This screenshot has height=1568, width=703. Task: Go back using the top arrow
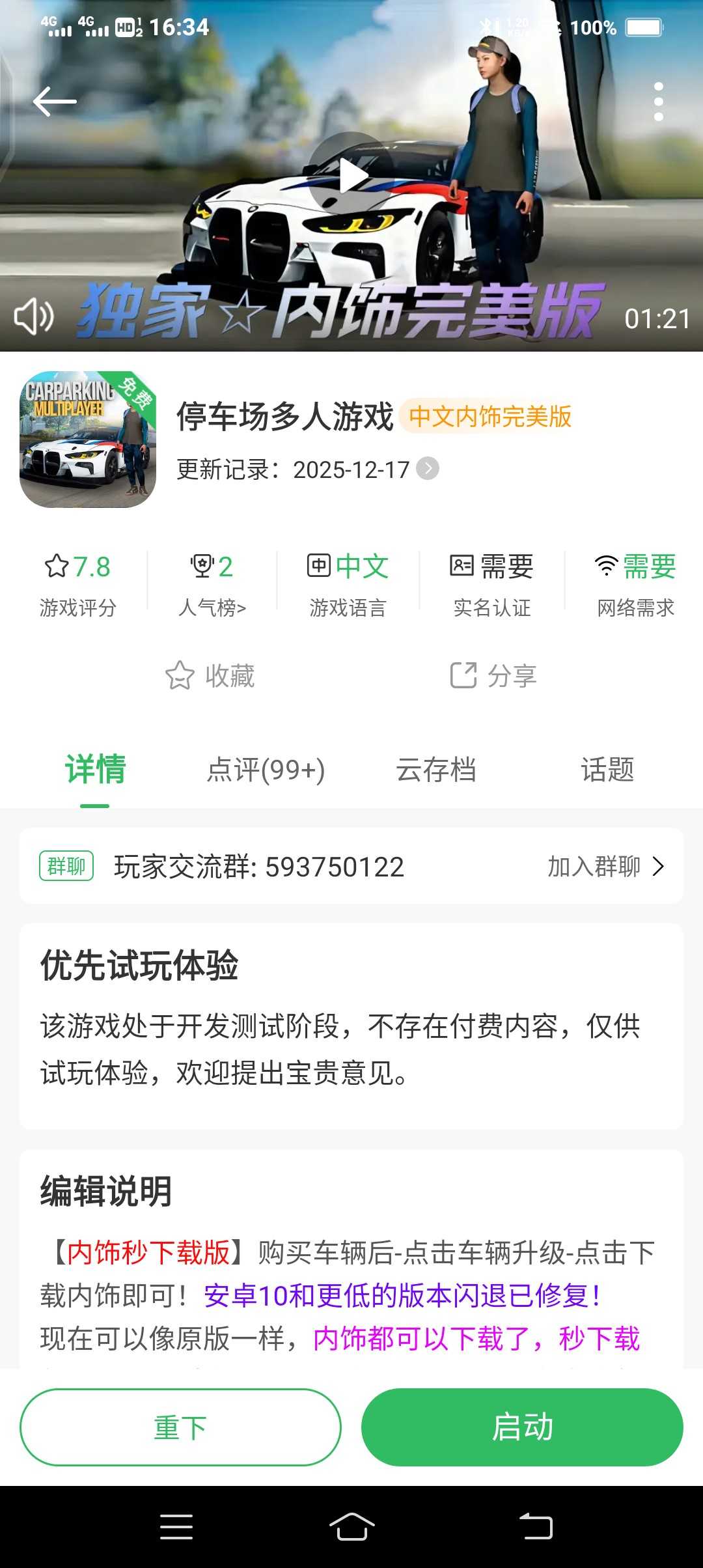[55, 102]
